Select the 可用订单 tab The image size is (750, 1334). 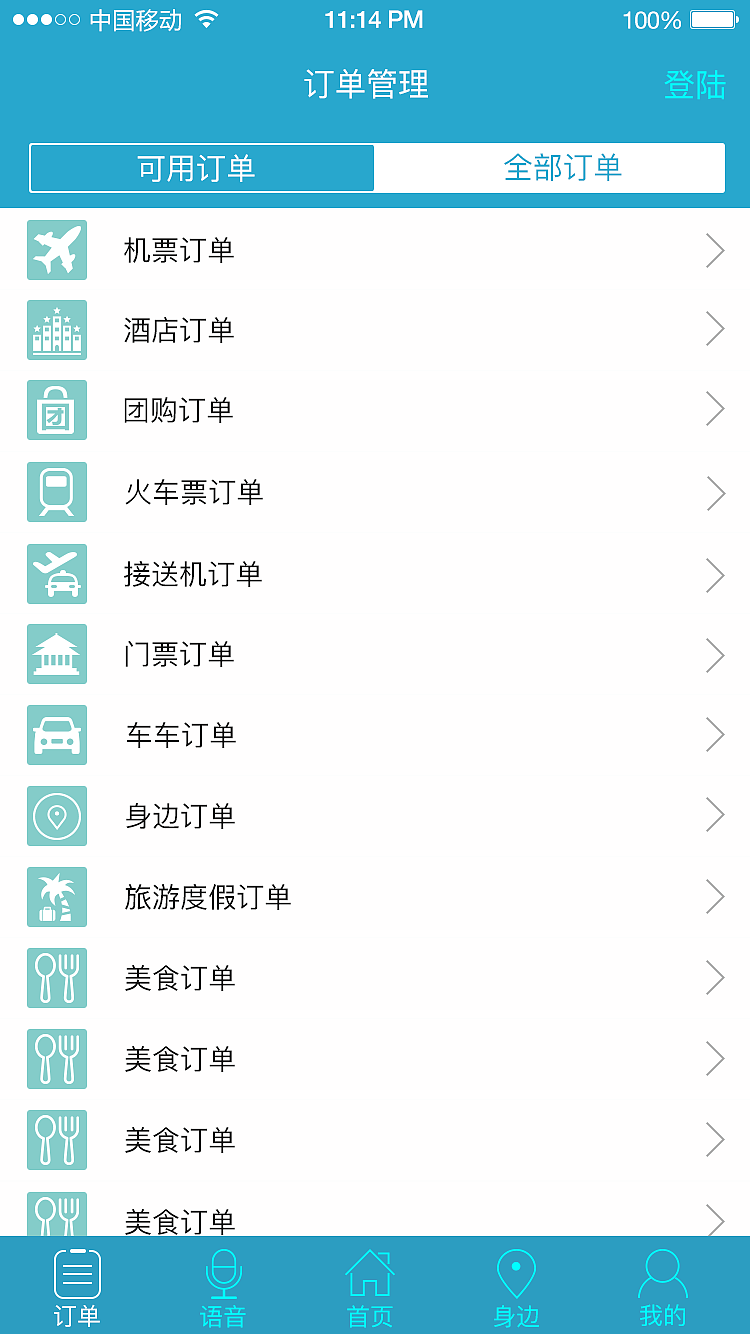click(x=200, y=168)
